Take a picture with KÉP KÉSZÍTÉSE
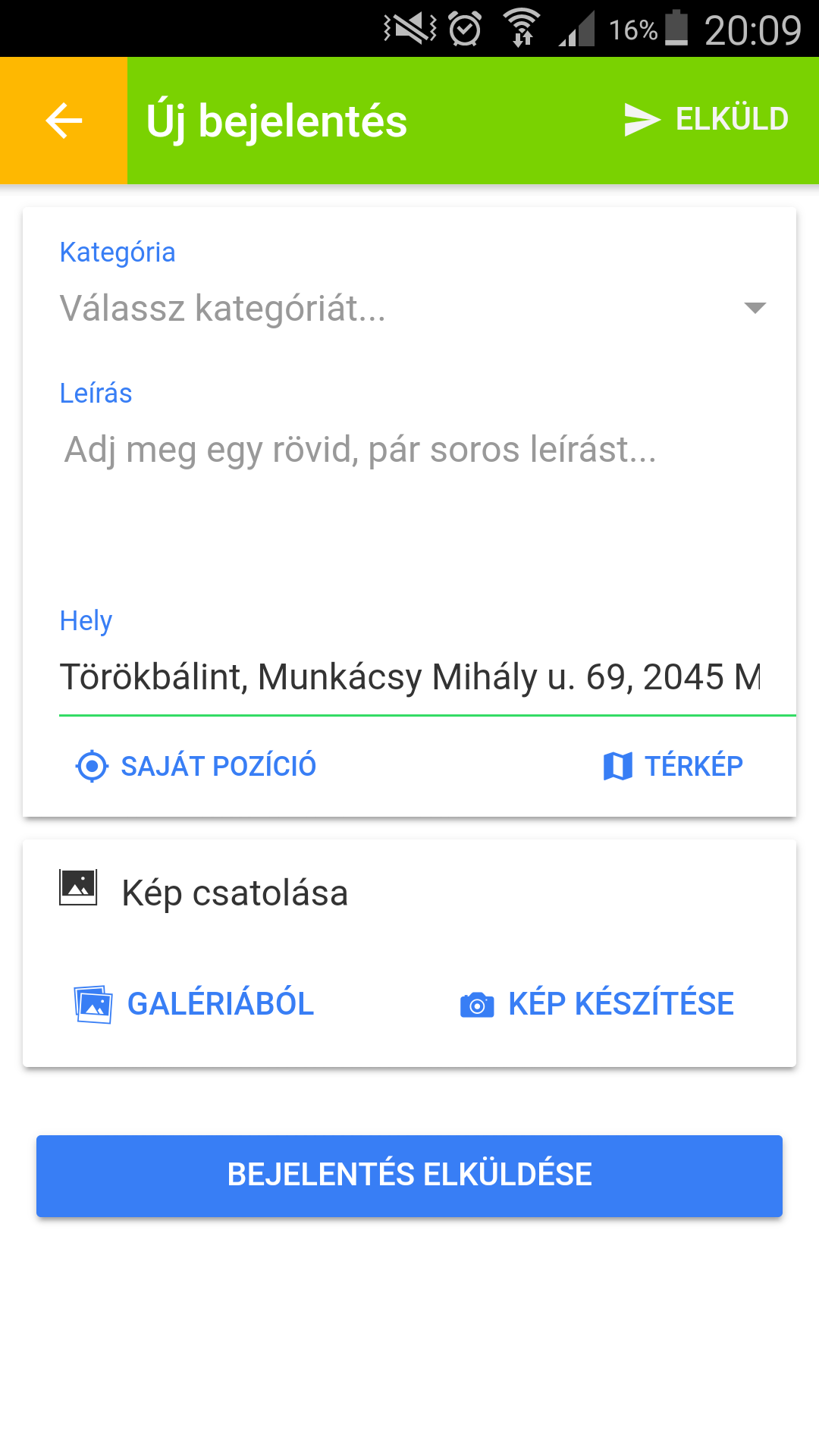The width and height of the screenshot is (819, 1456). [597, 1004]
